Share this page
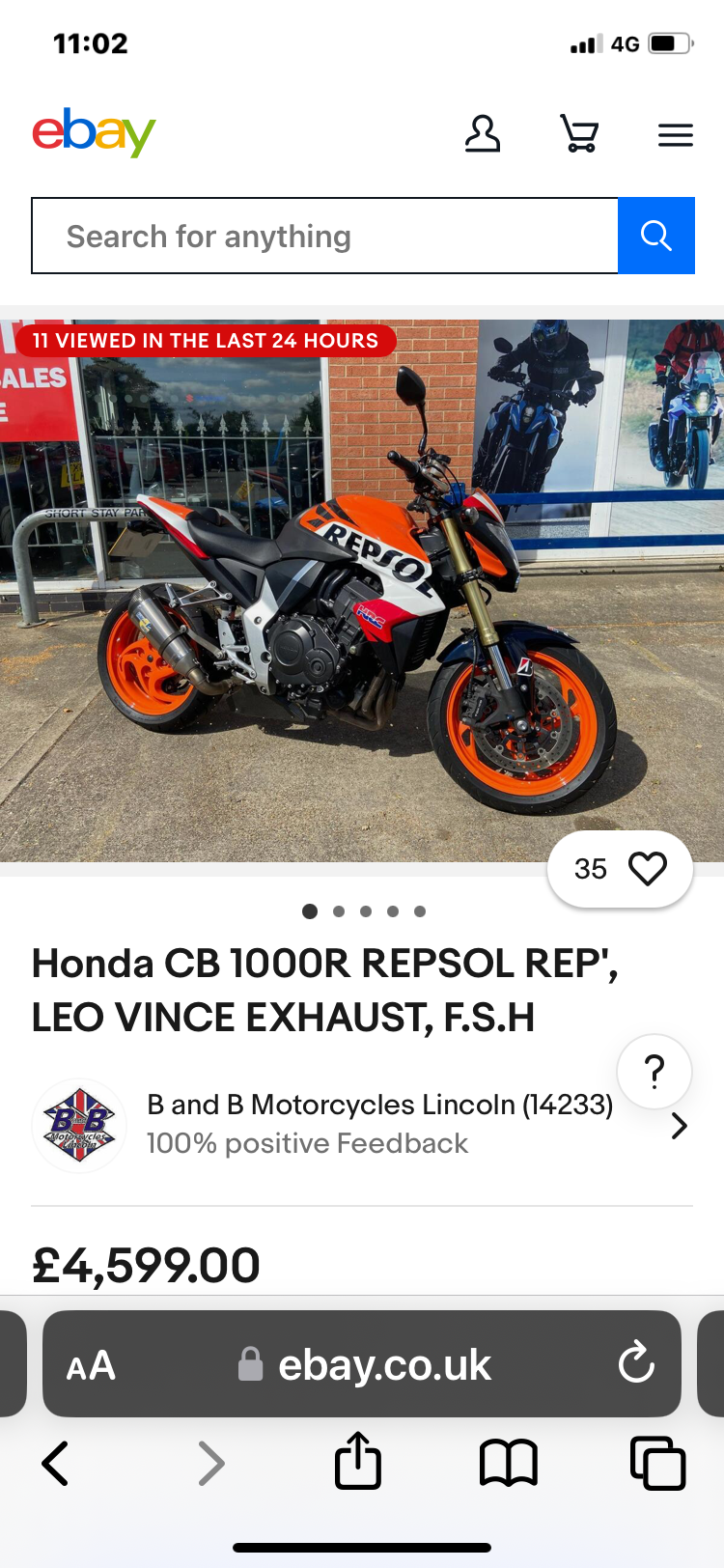The height and width of the screenshot is (1568, 724). [x=358, y=1462]
